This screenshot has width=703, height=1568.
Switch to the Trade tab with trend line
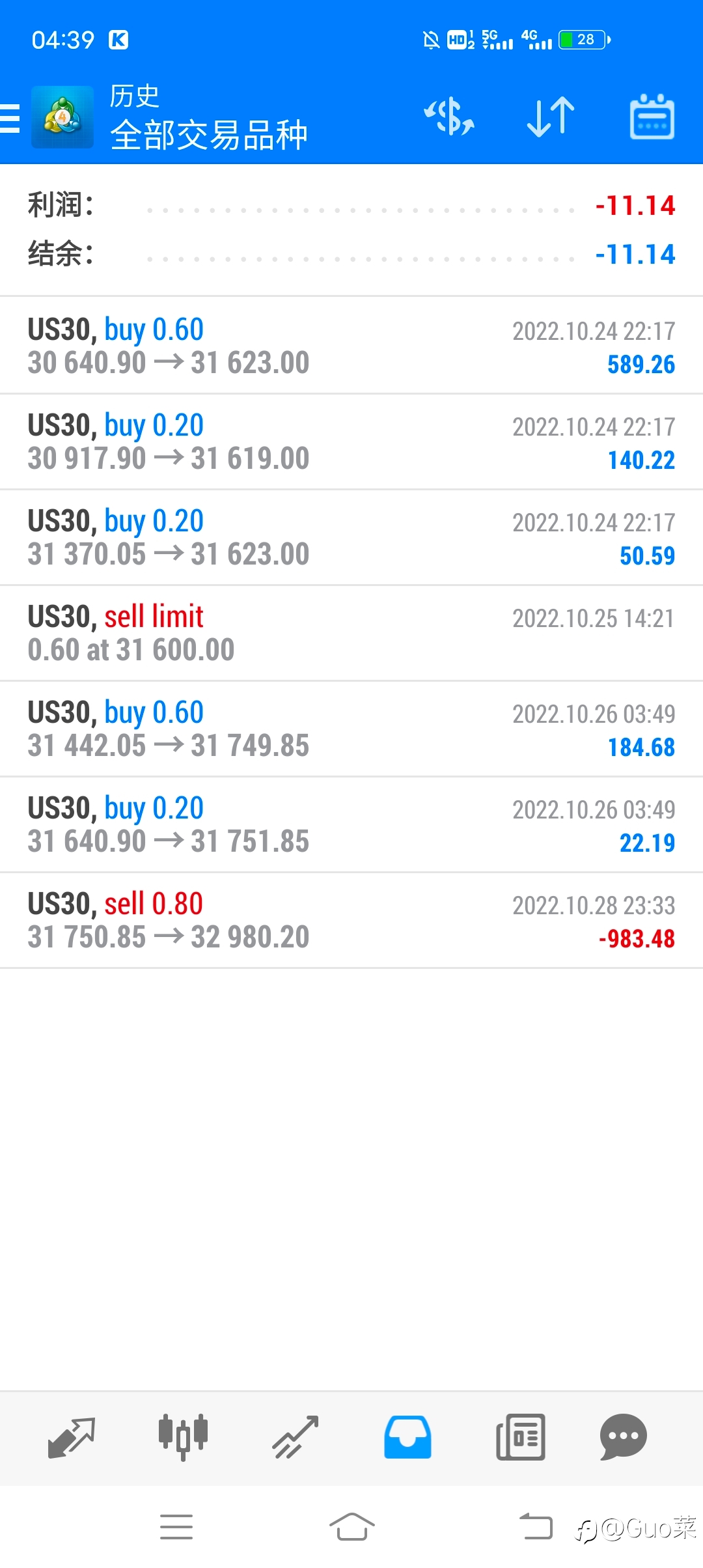pyautogui.click(x=296, y=1437)
